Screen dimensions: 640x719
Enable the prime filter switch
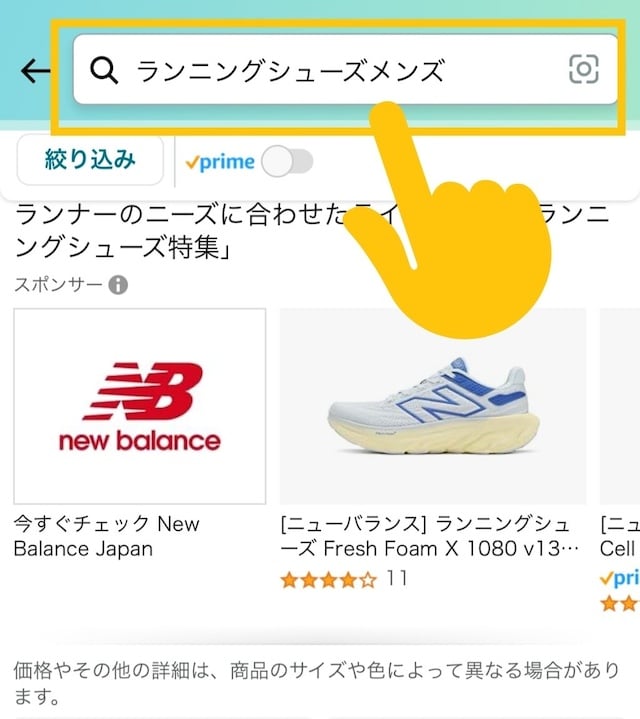tap(287, 161)
